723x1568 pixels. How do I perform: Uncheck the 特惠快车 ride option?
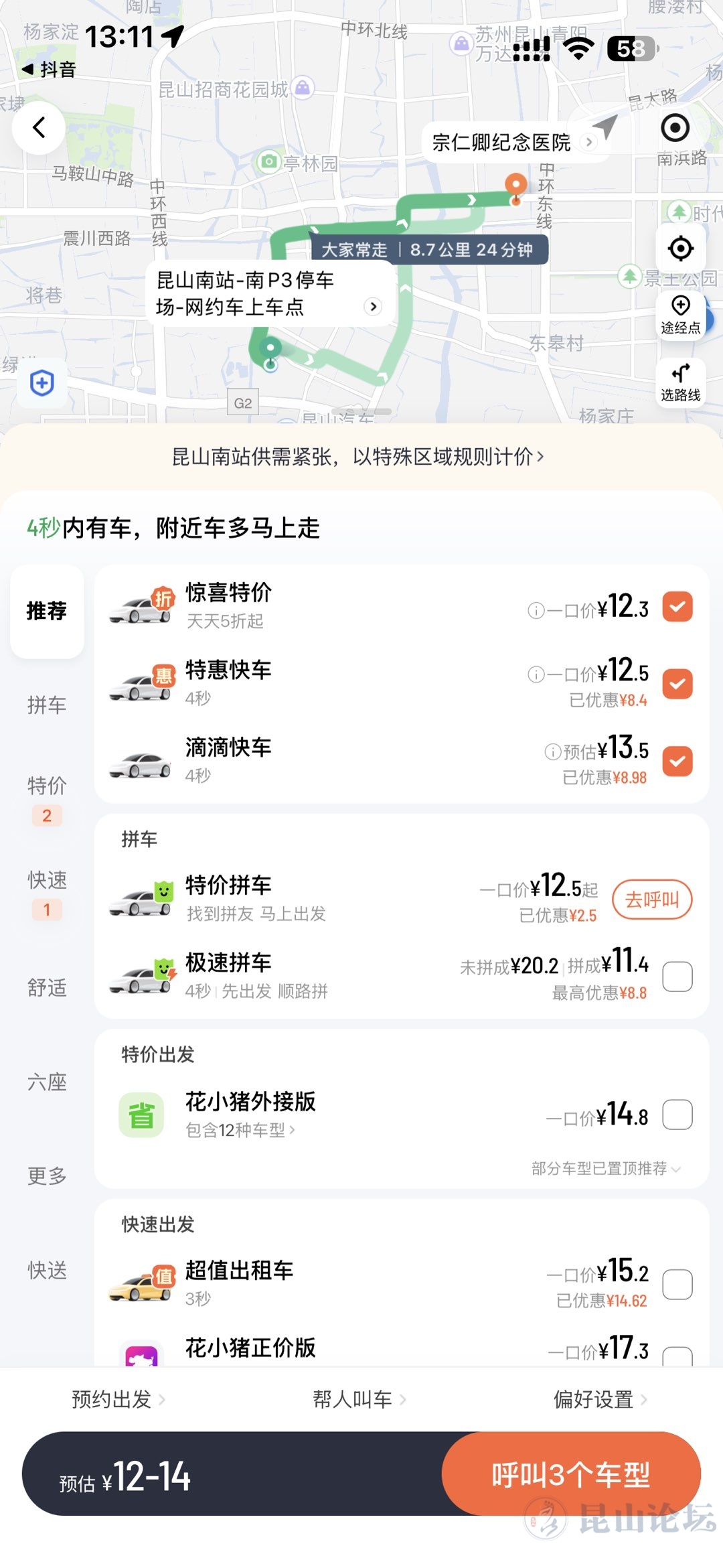677,684
